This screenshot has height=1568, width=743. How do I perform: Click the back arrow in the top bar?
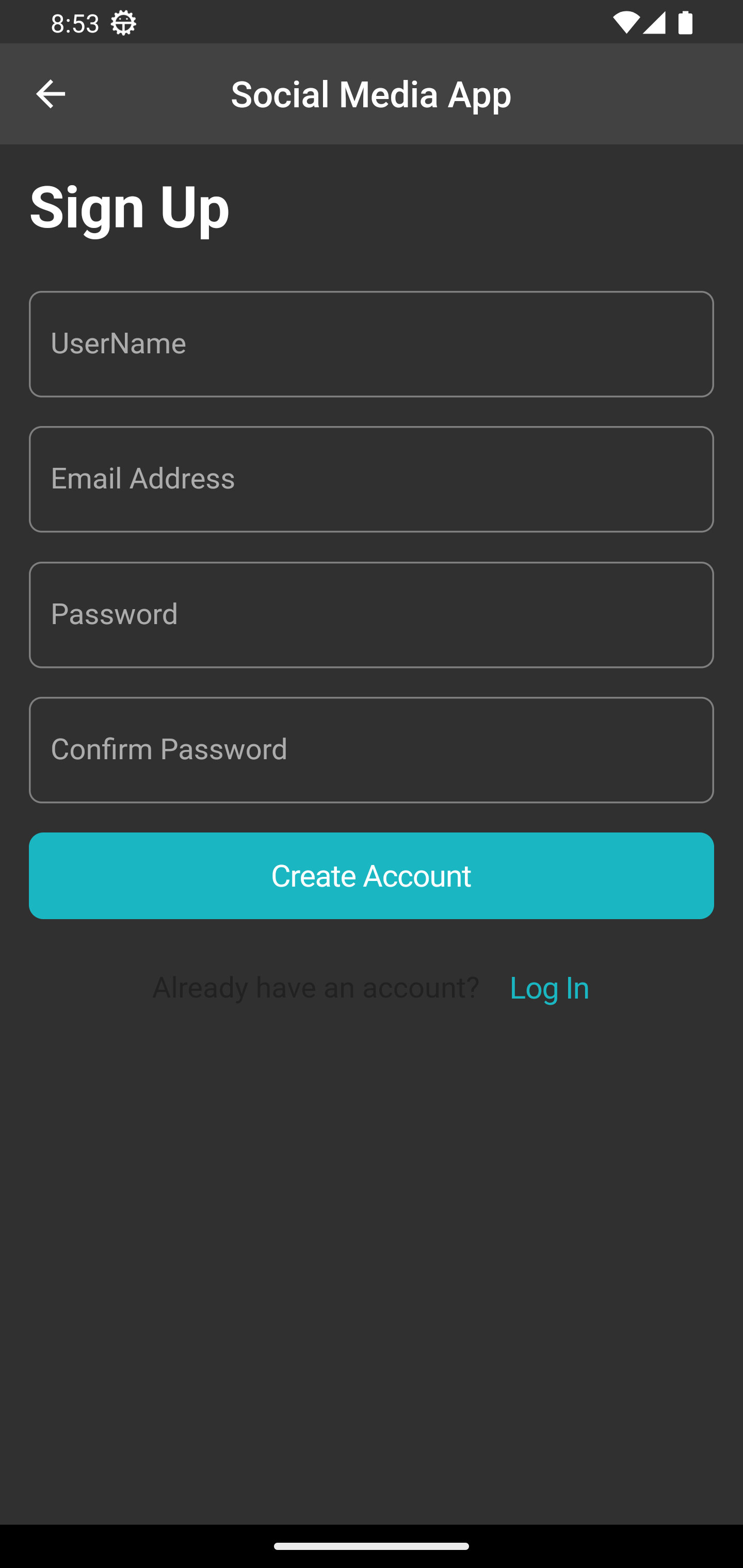point(51,93)
